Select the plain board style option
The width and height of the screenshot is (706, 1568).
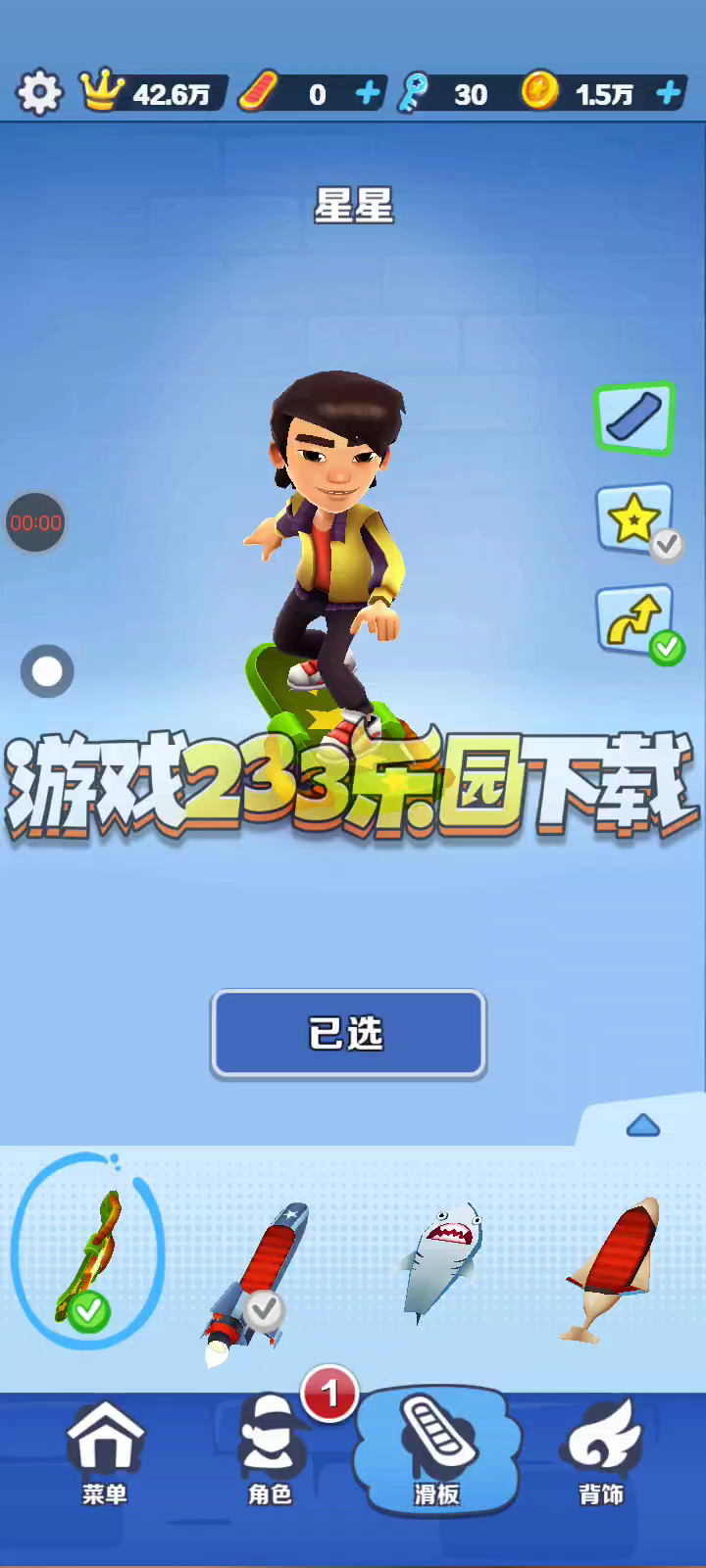634,418
